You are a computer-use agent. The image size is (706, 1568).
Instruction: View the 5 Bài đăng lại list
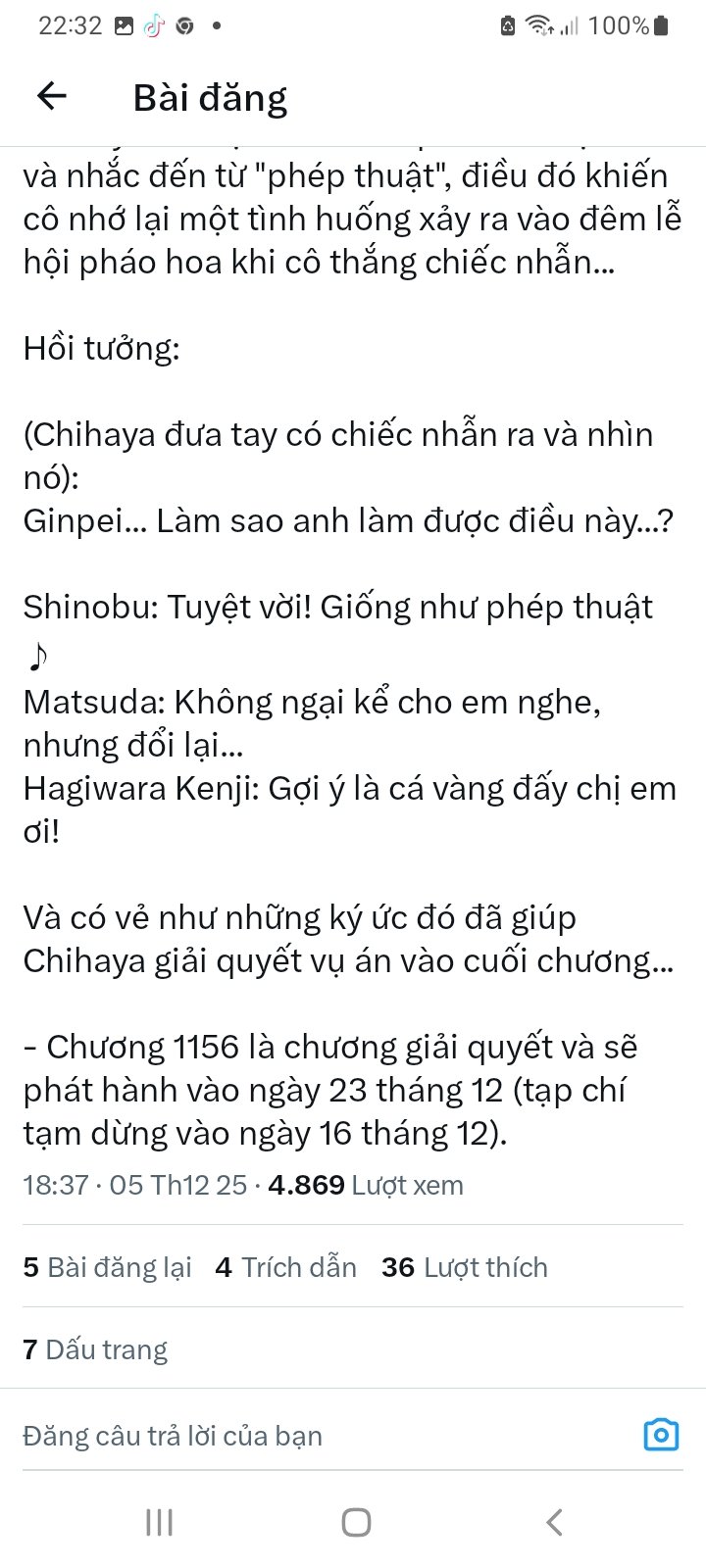107,1267
